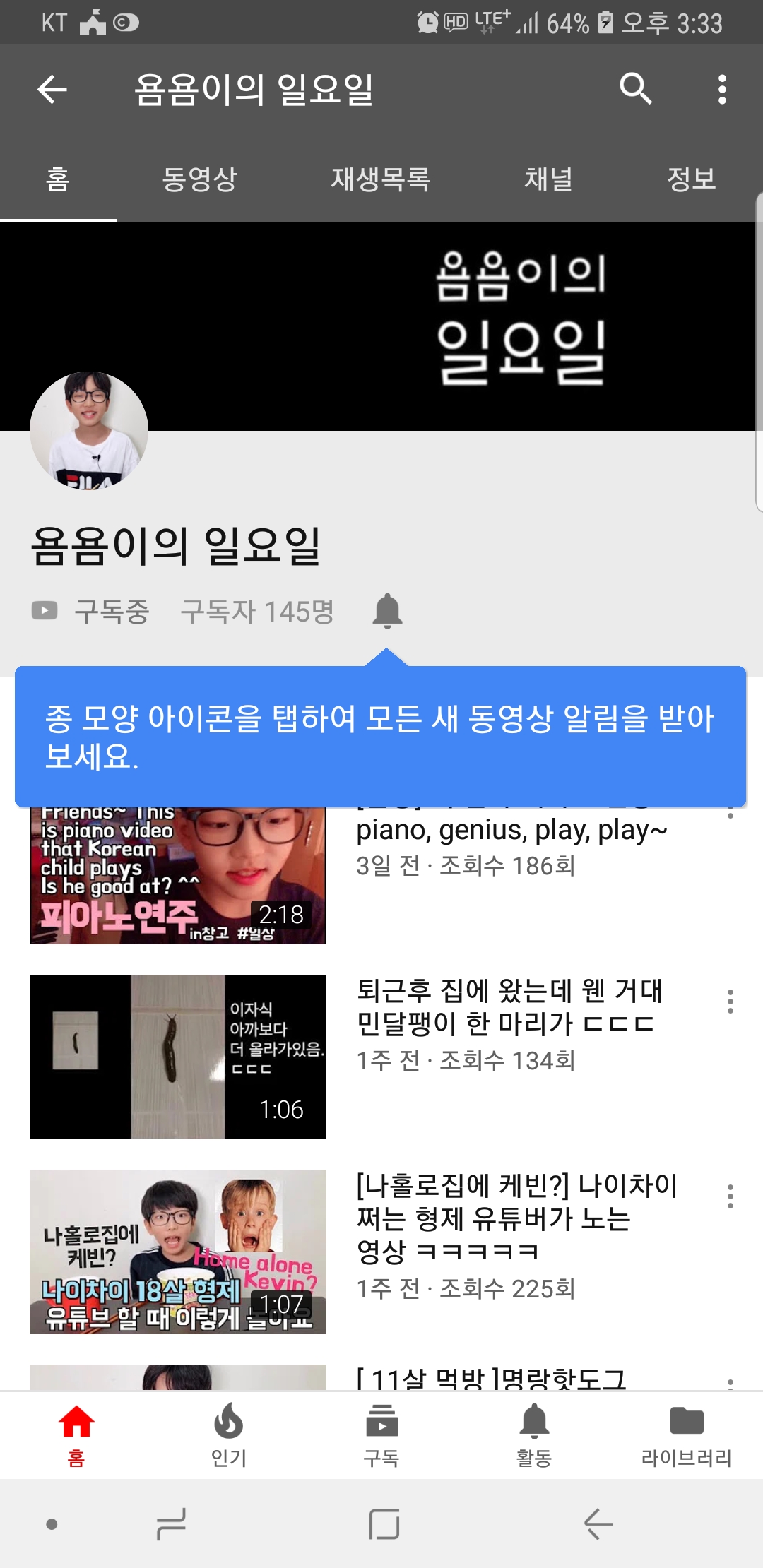The width and height of the screenshot is (763, 1568).
Task: Open options for the 거대 민달팽이 video
Action: coord(731,1002)
